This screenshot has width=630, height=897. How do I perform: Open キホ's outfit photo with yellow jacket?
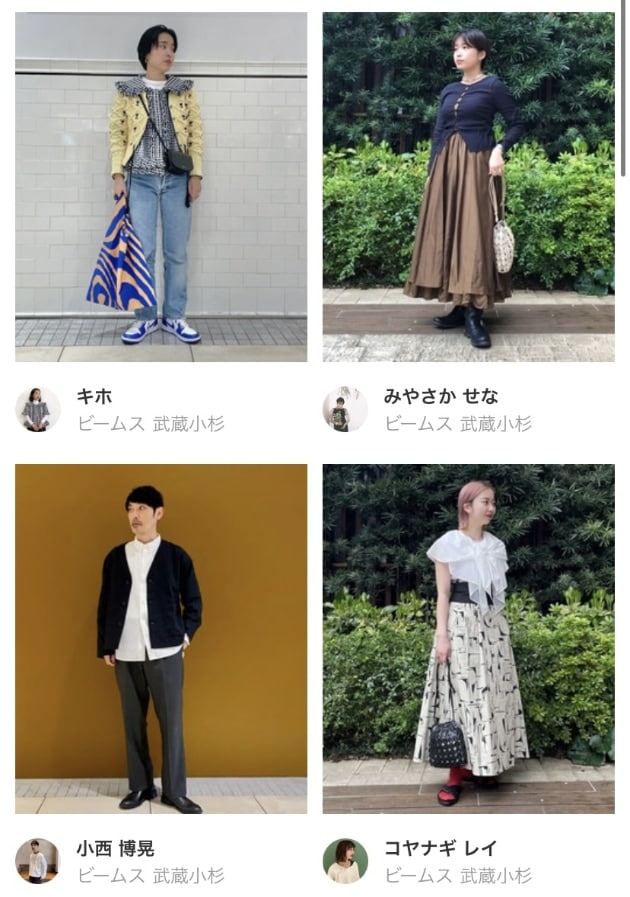tap(161, 186)
